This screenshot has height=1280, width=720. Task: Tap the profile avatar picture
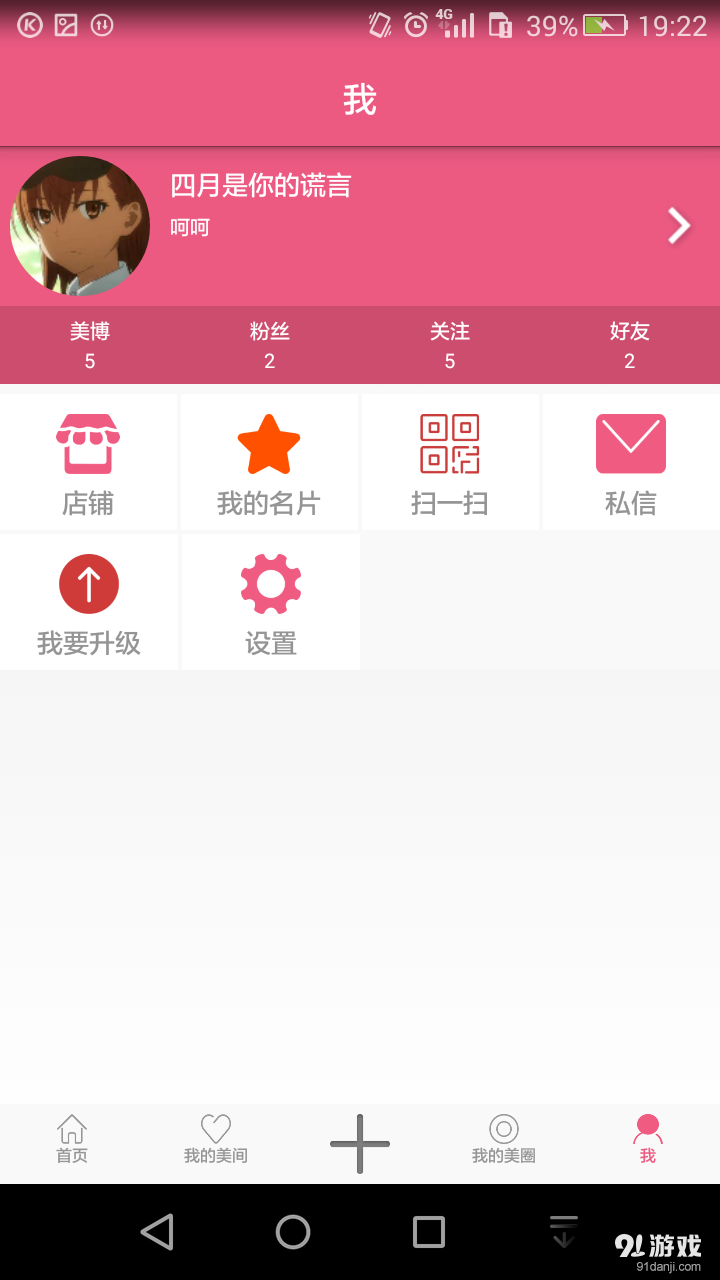80,226
